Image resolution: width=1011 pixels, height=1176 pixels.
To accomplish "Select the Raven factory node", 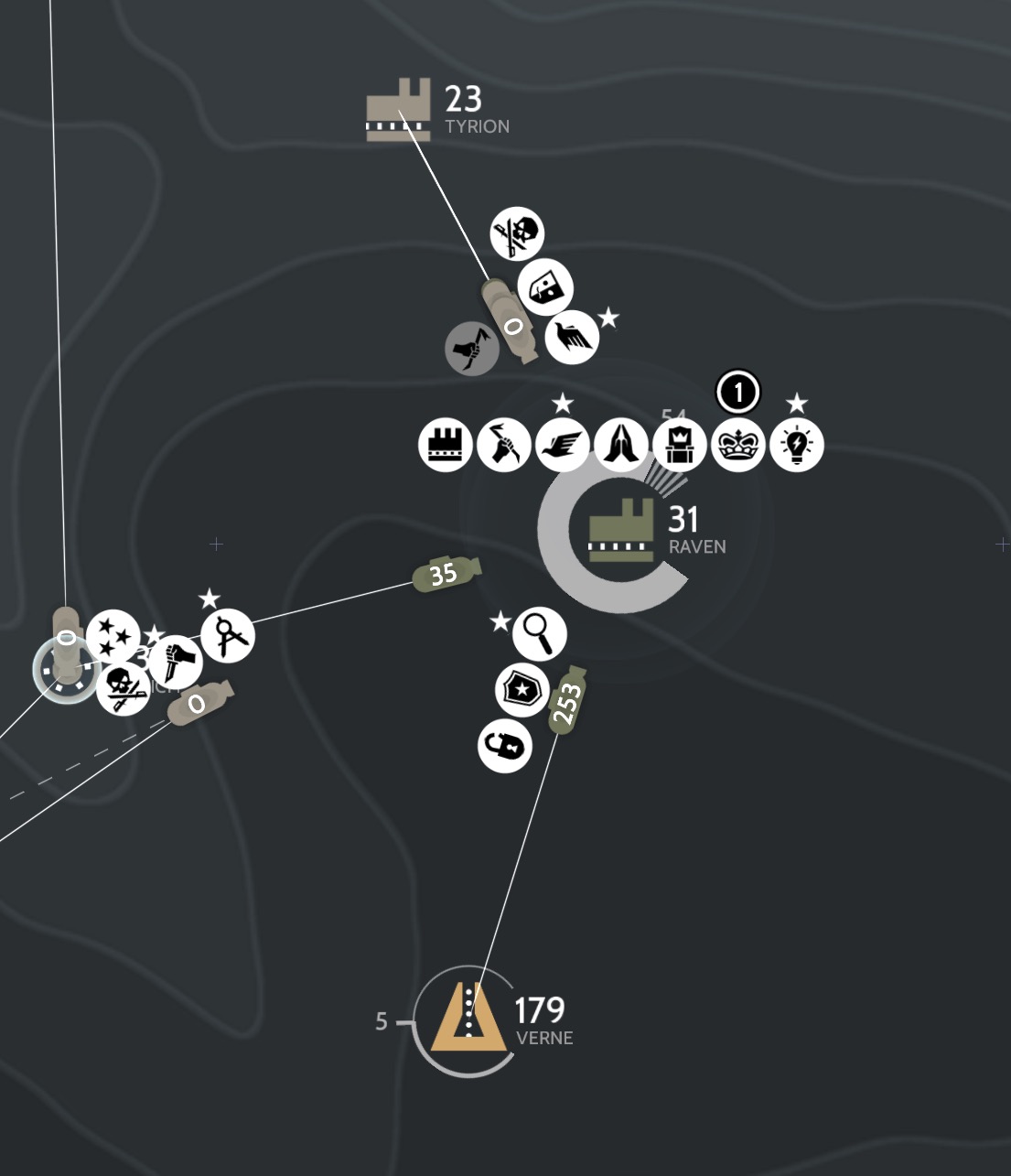I will point(621,532).
